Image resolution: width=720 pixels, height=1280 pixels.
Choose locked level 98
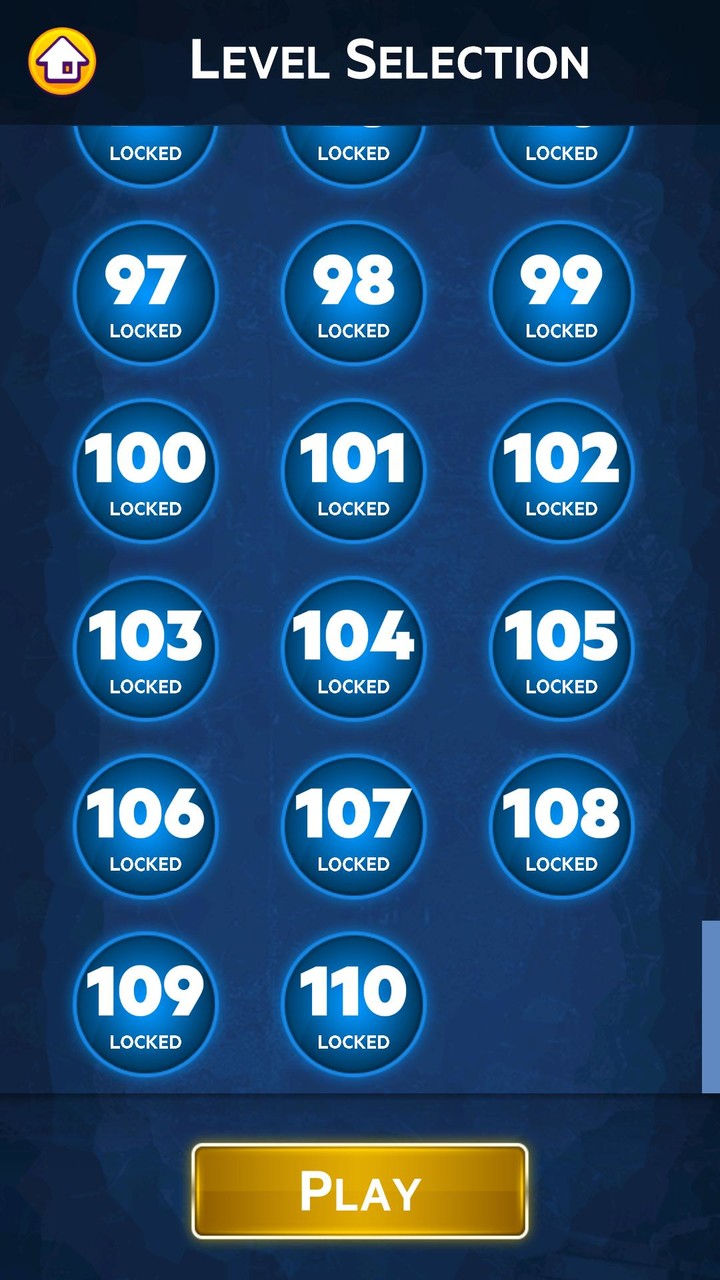click(353, 293)
